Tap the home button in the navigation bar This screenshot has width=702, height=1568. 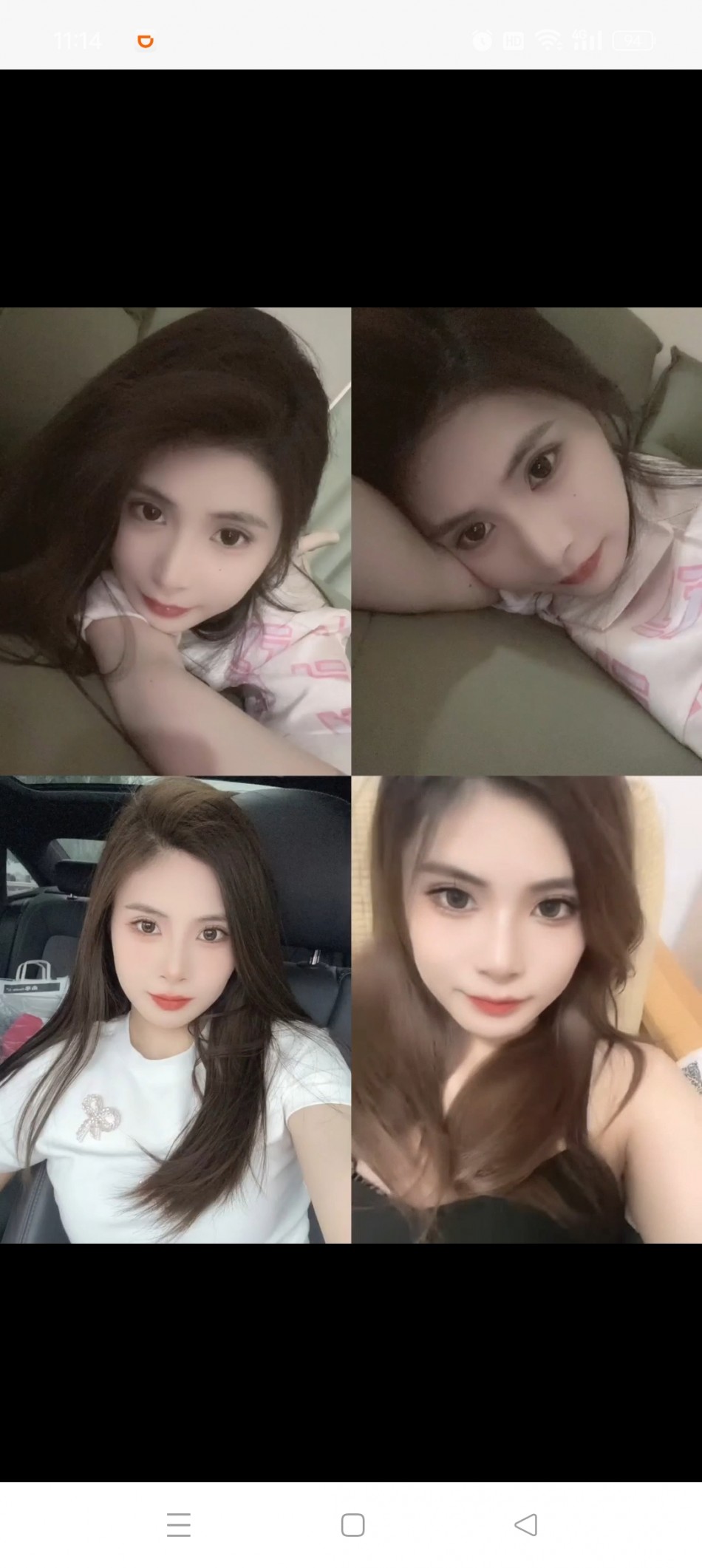pyautogui.click(x=352, y=1524)
